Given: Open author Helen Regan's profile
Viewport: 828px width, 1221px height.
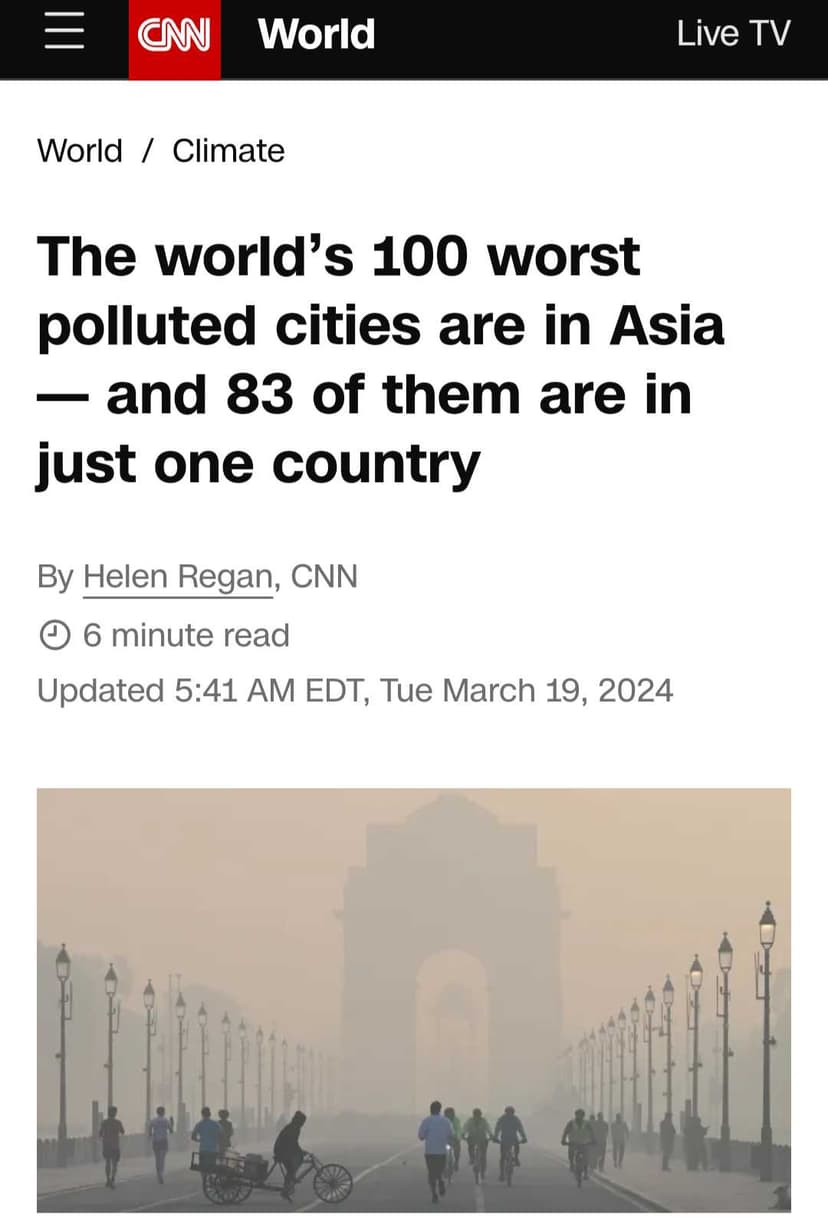Looking at the screenshot, I should click(x=177, y=577).
